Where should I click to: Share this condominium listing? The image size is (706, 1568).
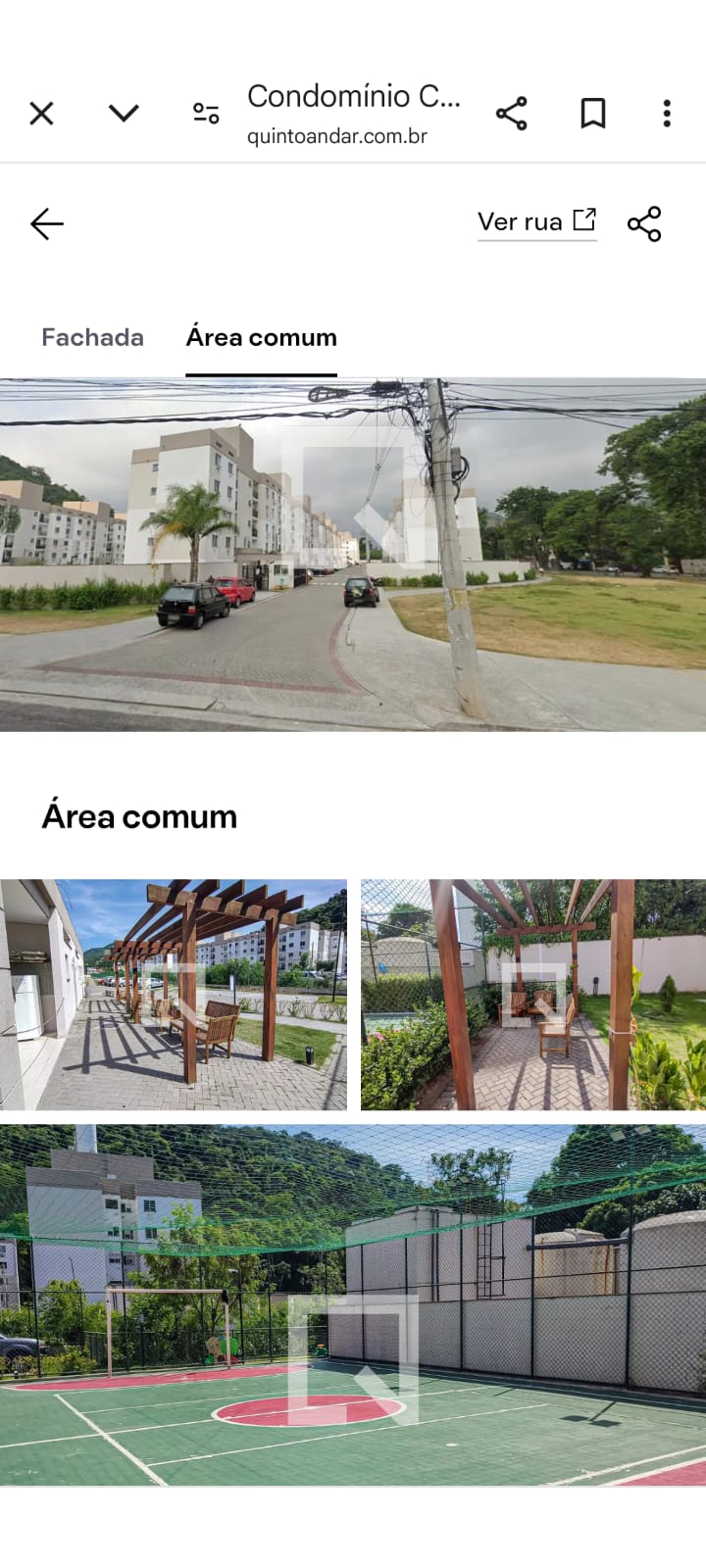tap(644, 224)
